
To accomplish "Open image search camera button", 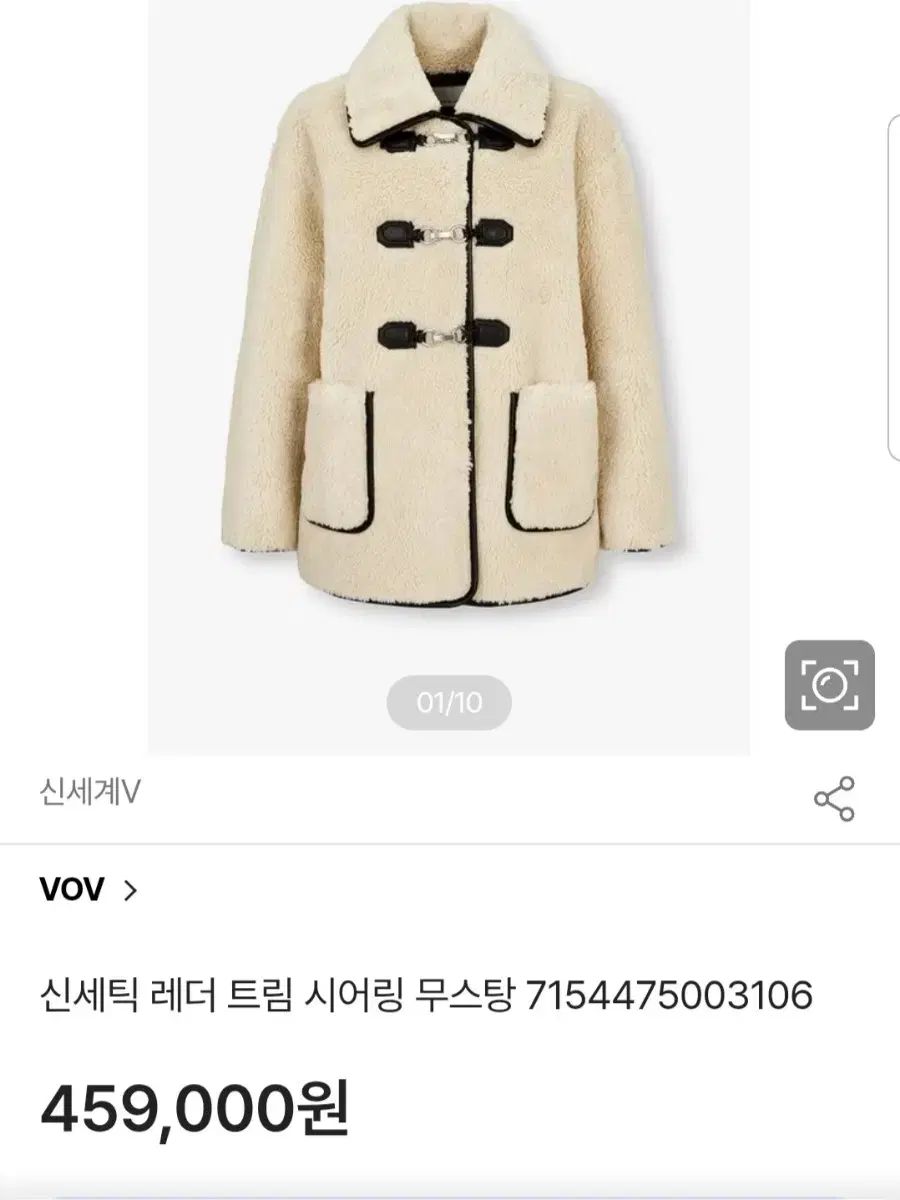I will (829, 685).
